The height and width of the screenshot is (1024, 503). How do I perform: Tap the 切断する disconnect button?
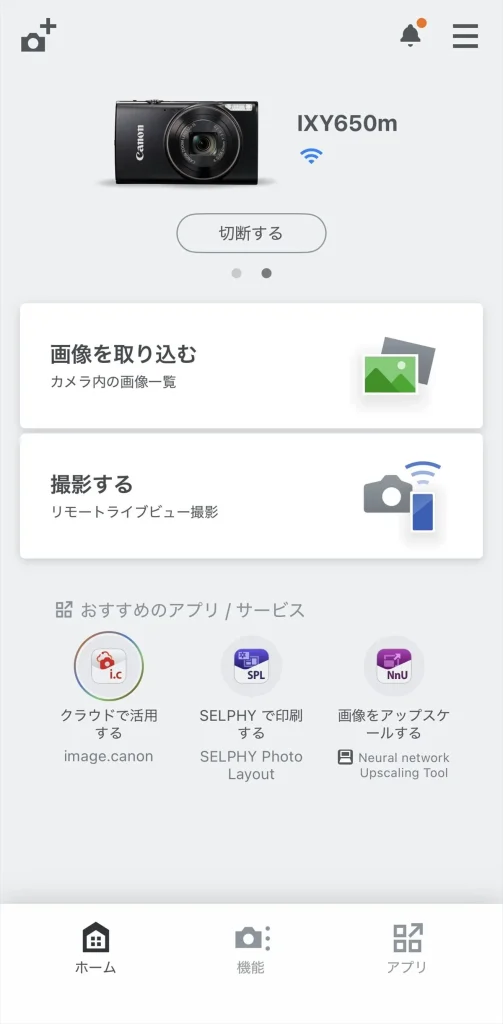pyautogui.click(x=252, y=233)
